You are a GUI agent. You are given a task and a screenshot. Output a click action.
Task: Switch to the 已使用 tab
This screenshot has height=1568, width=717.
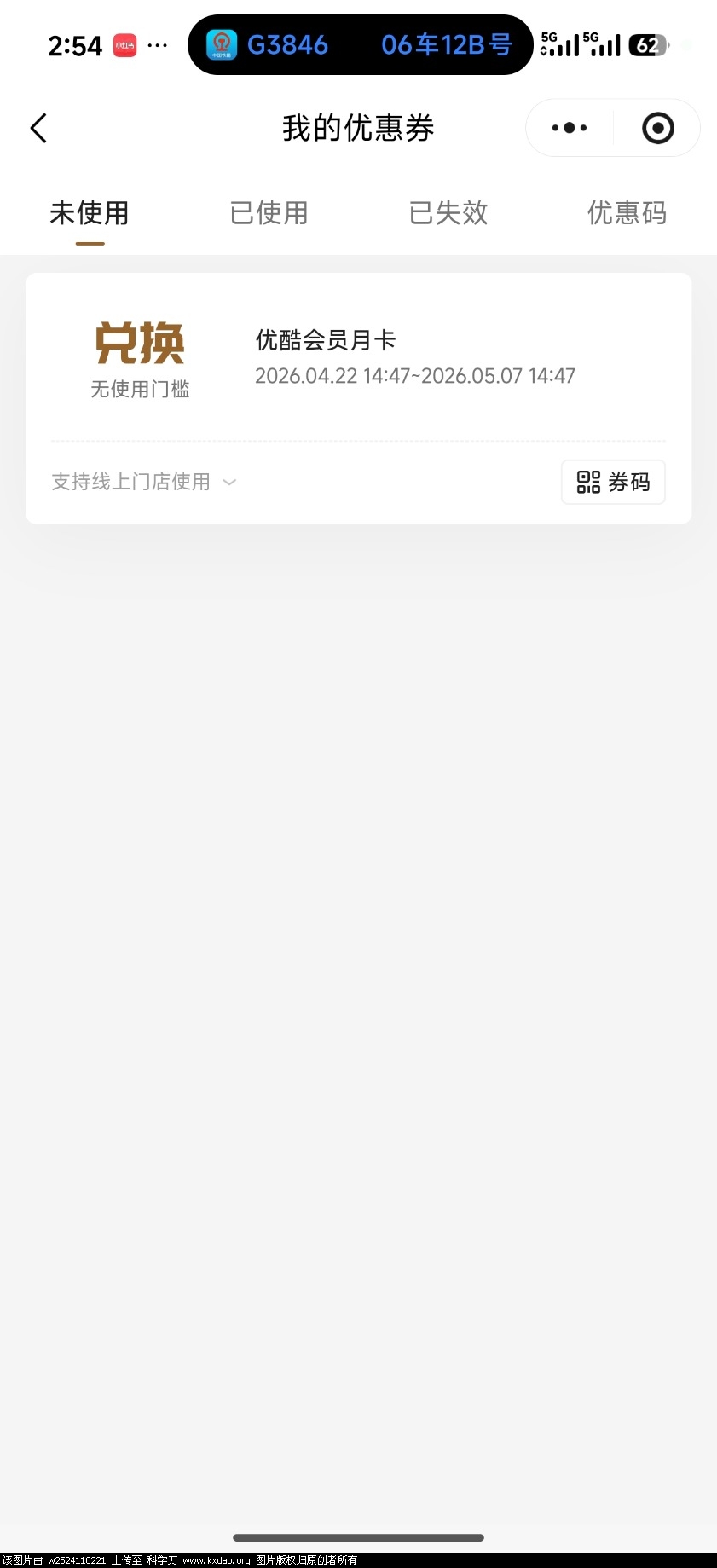(x=268, y=213)
